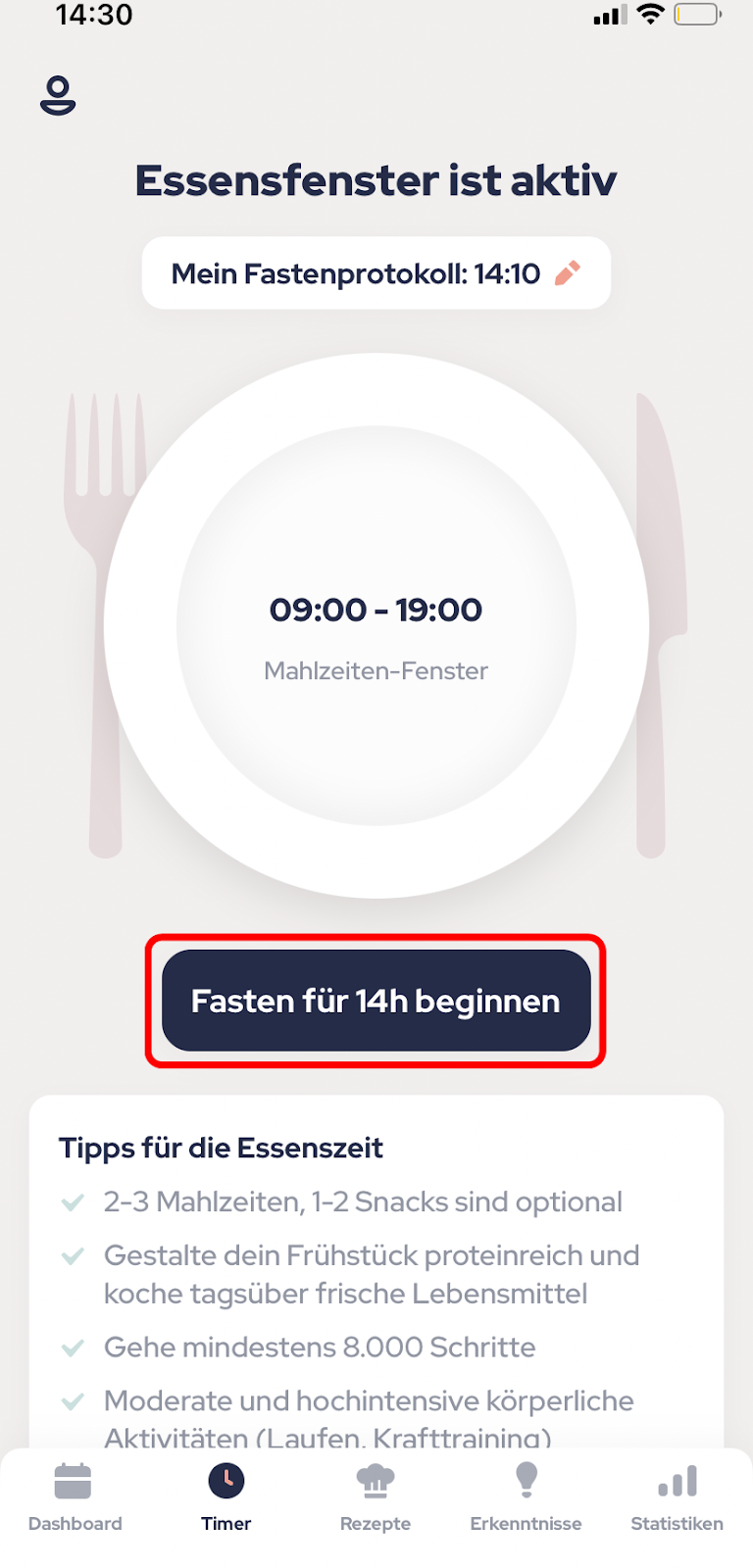Select the Timer tab
The height and width of the screenshot is (1568, 753).
(x=226, y=1497)
